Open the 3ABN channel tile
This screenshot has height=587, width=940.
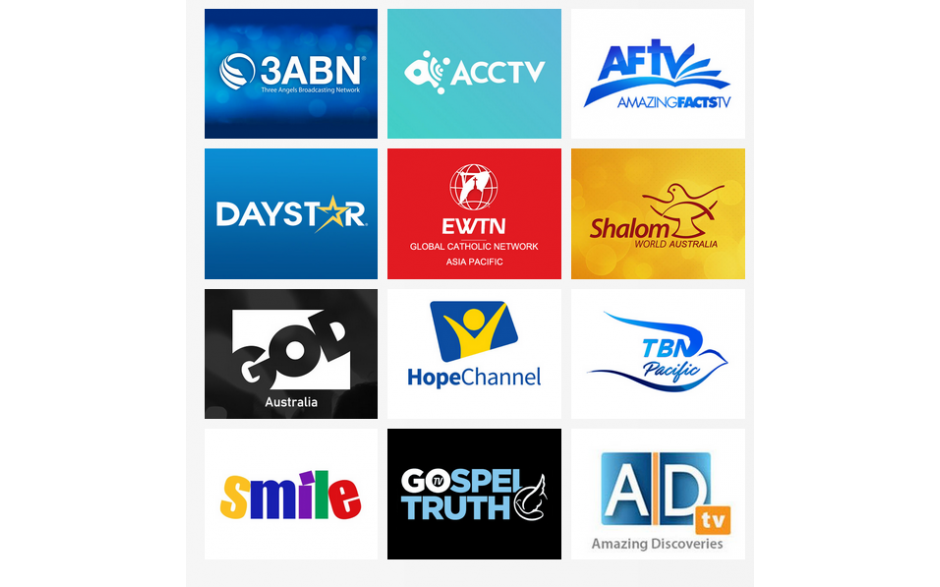pos(291,74)
